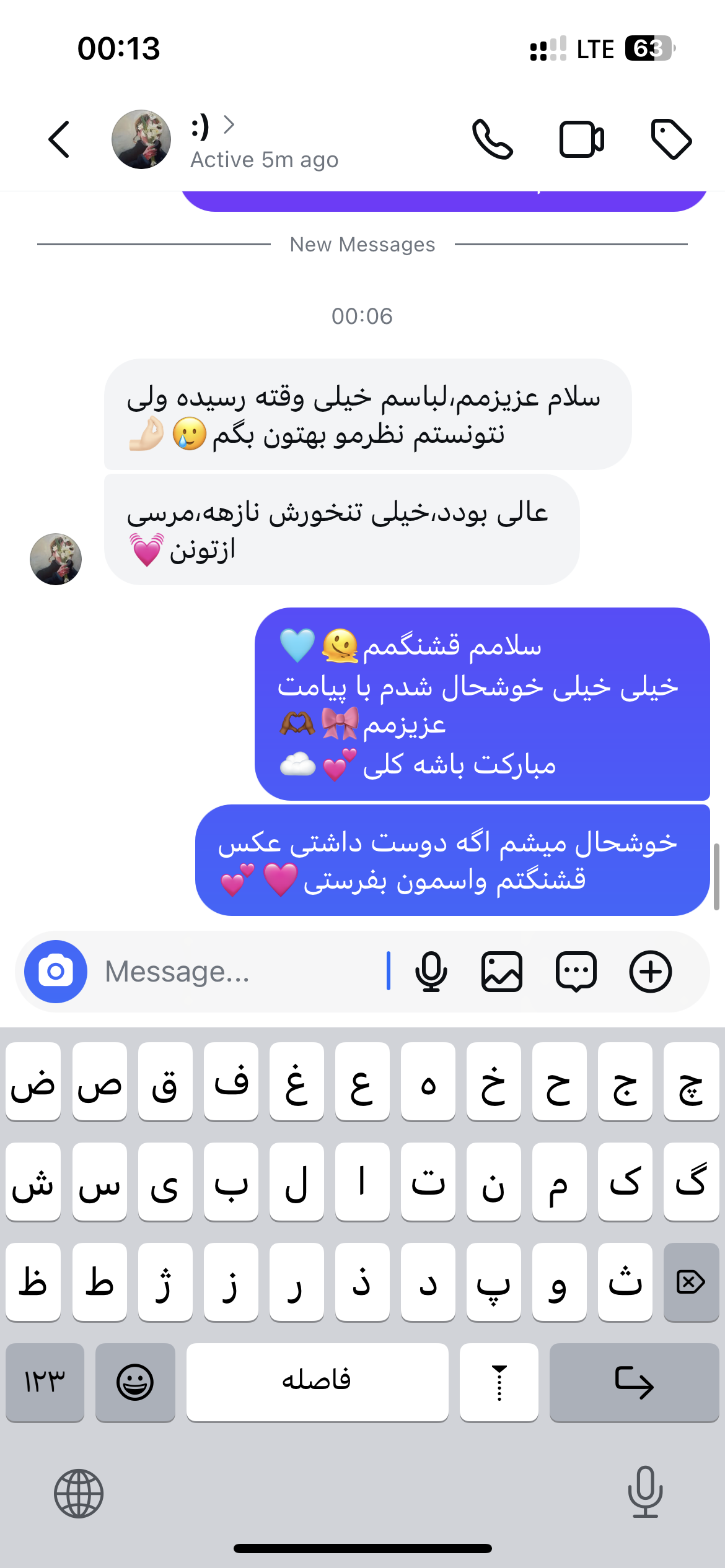Image resolution: width=725 pixels, height=1568 pixels.
Task: Start a voice call
Action: [x=493, y=139]
